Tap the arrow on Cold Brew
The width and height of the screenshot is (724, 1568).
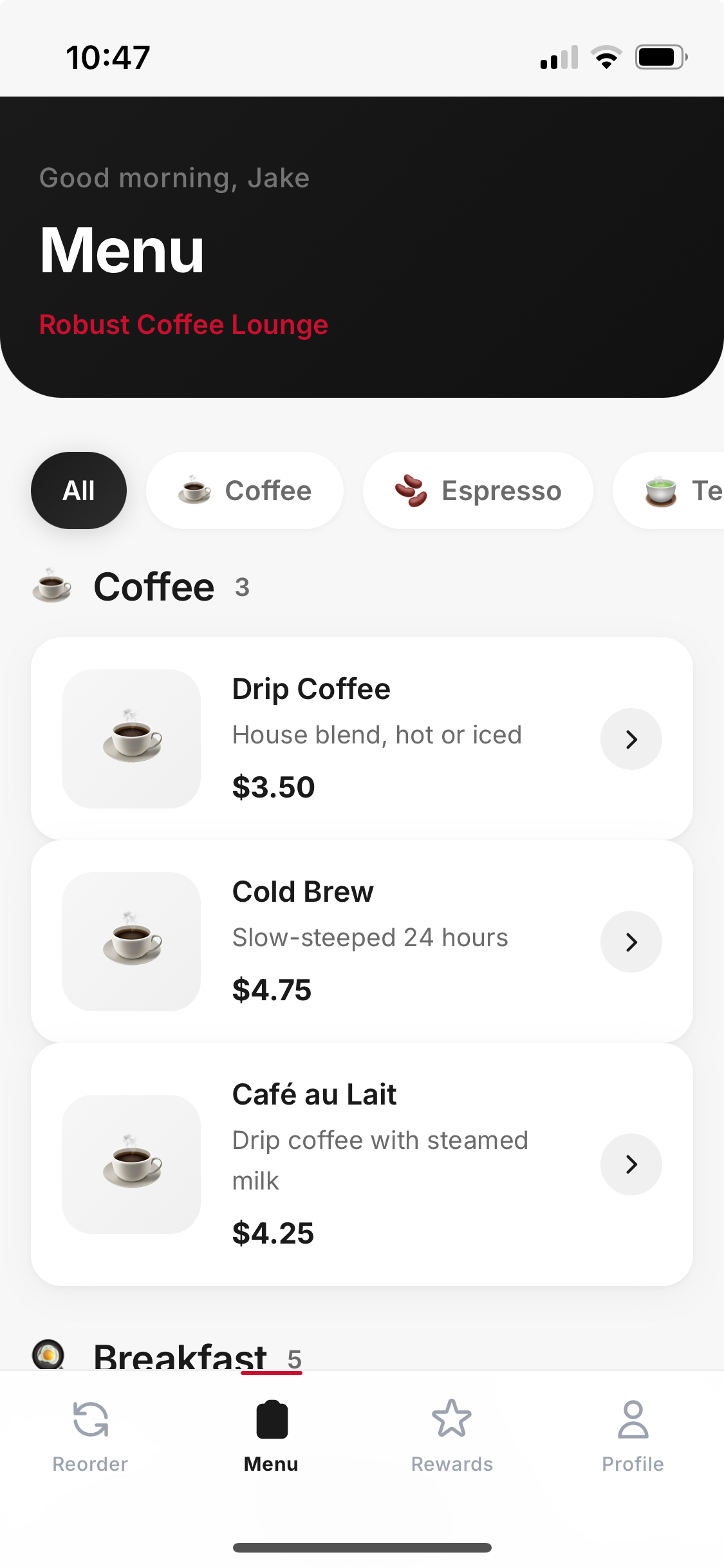[x=631, y=942]
